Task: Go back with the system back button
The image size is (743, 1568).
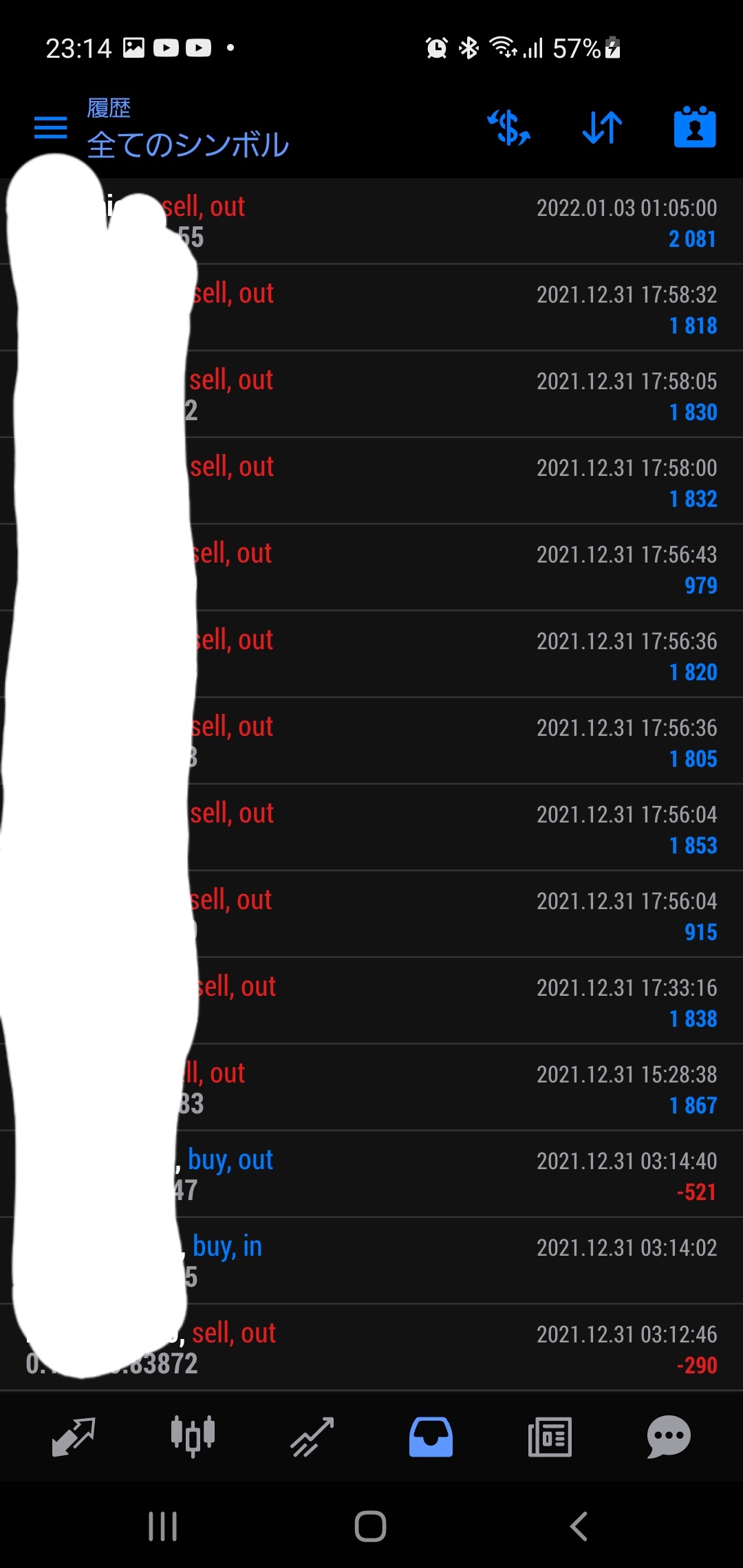Action: click(579, 1527)
